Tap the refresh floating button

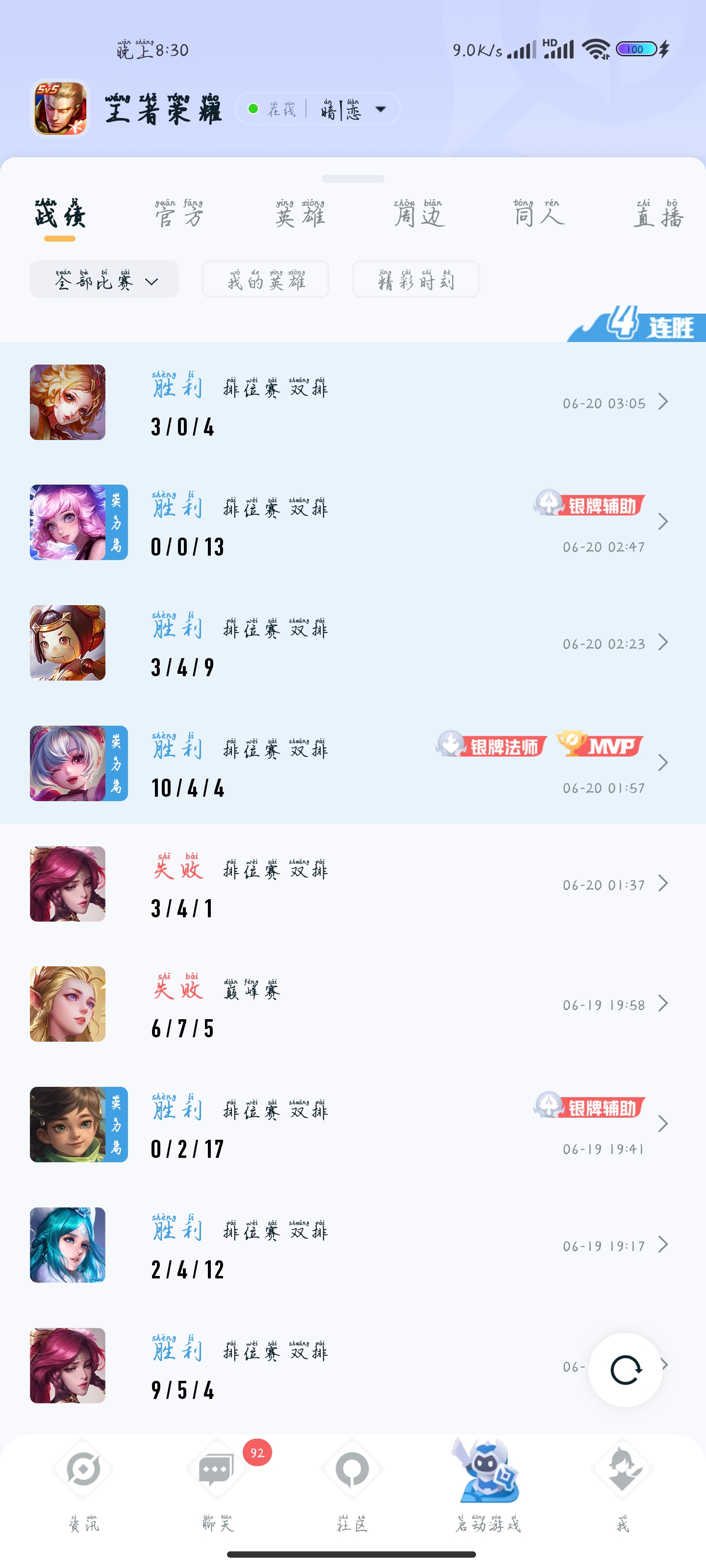(x=625, y=1370)
